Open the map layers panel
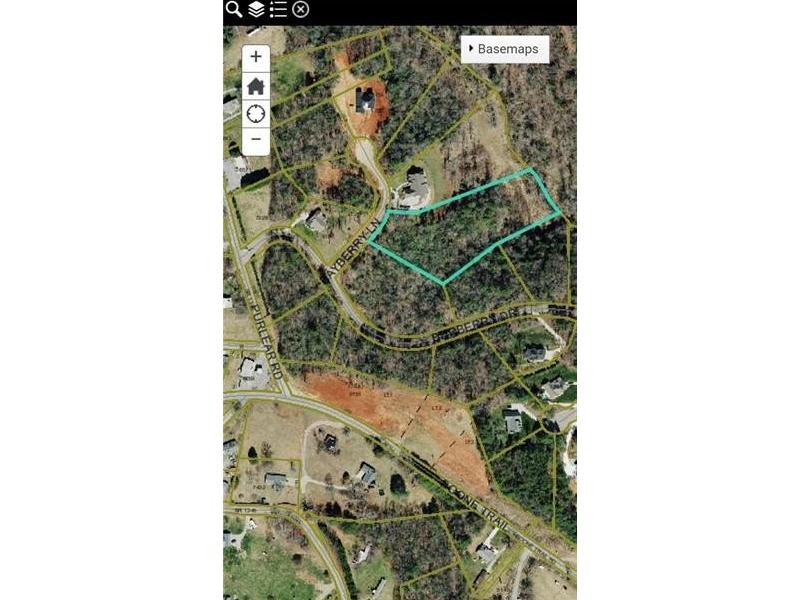800x600 pixels. [256, 10]
